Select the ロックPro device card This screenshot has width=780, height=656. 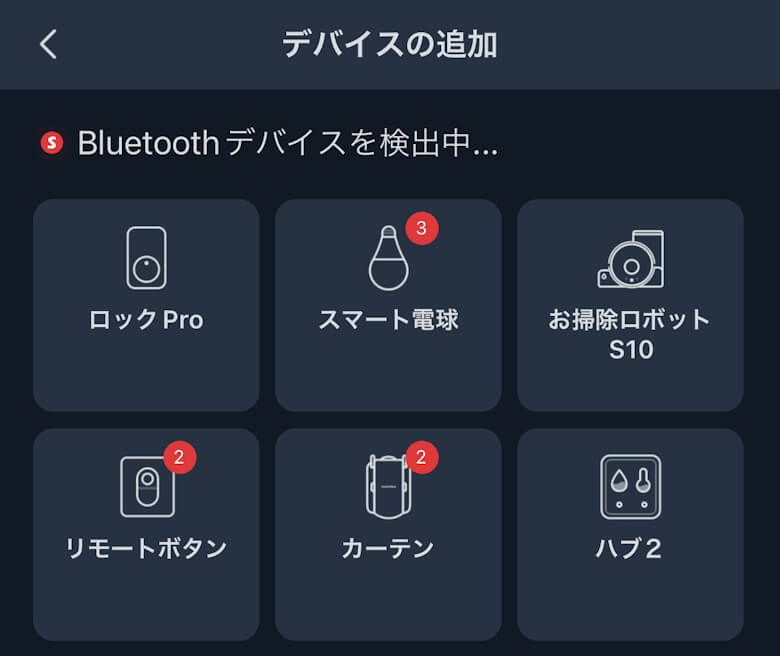(146, 305)
